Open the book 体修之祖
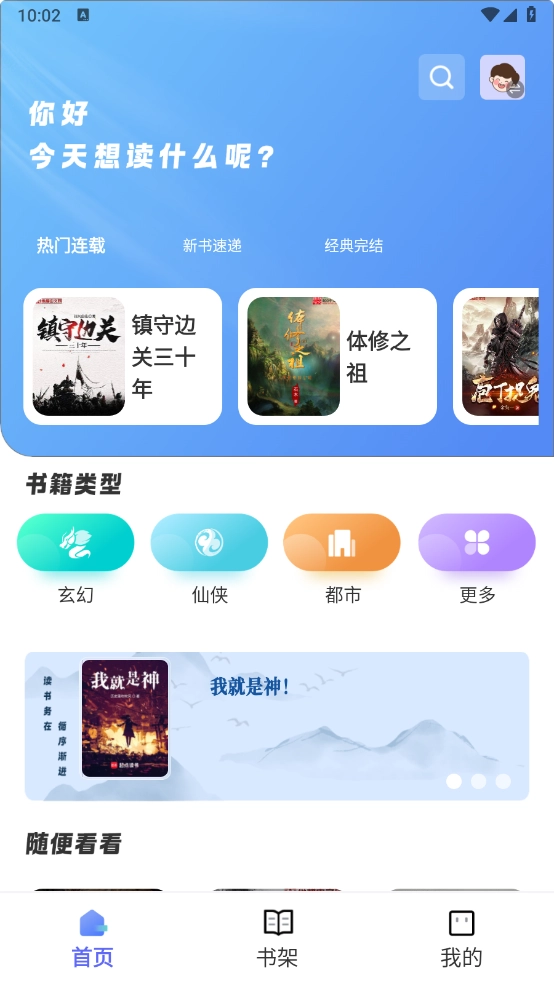554x984 pixels. point(338,356)
